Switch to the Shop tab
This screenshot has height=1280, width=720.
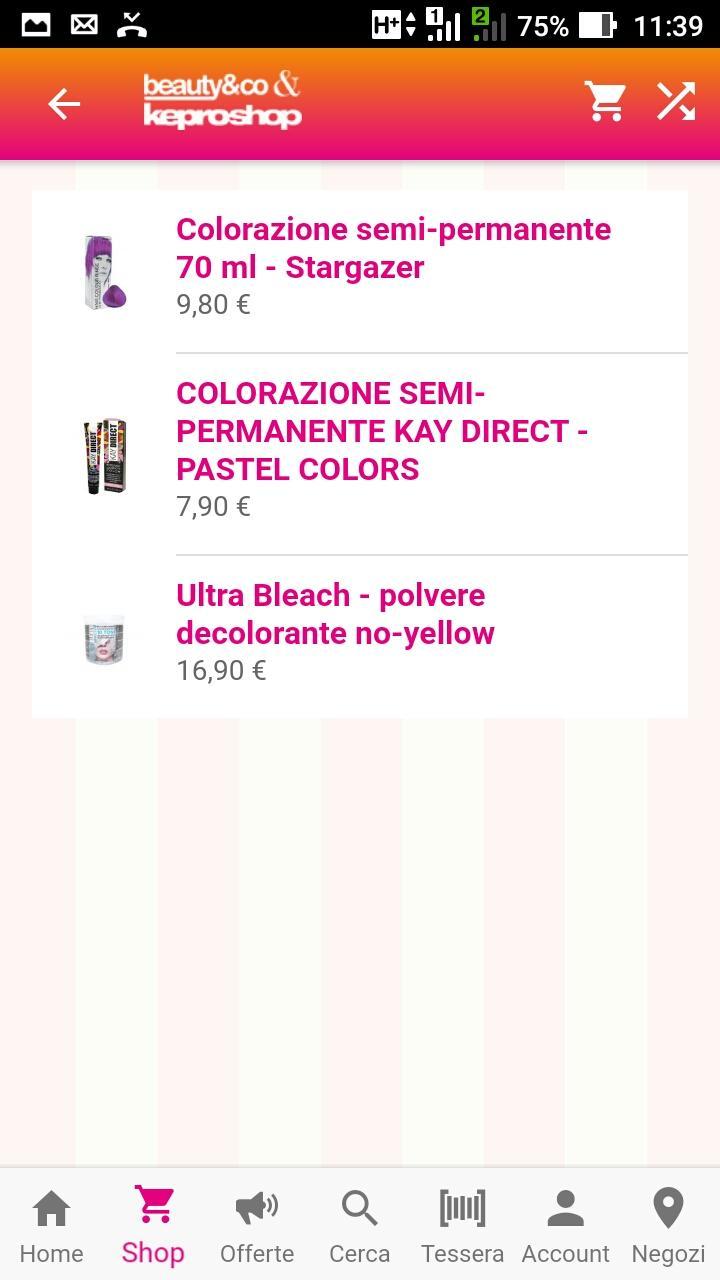tap(153, 1222)
